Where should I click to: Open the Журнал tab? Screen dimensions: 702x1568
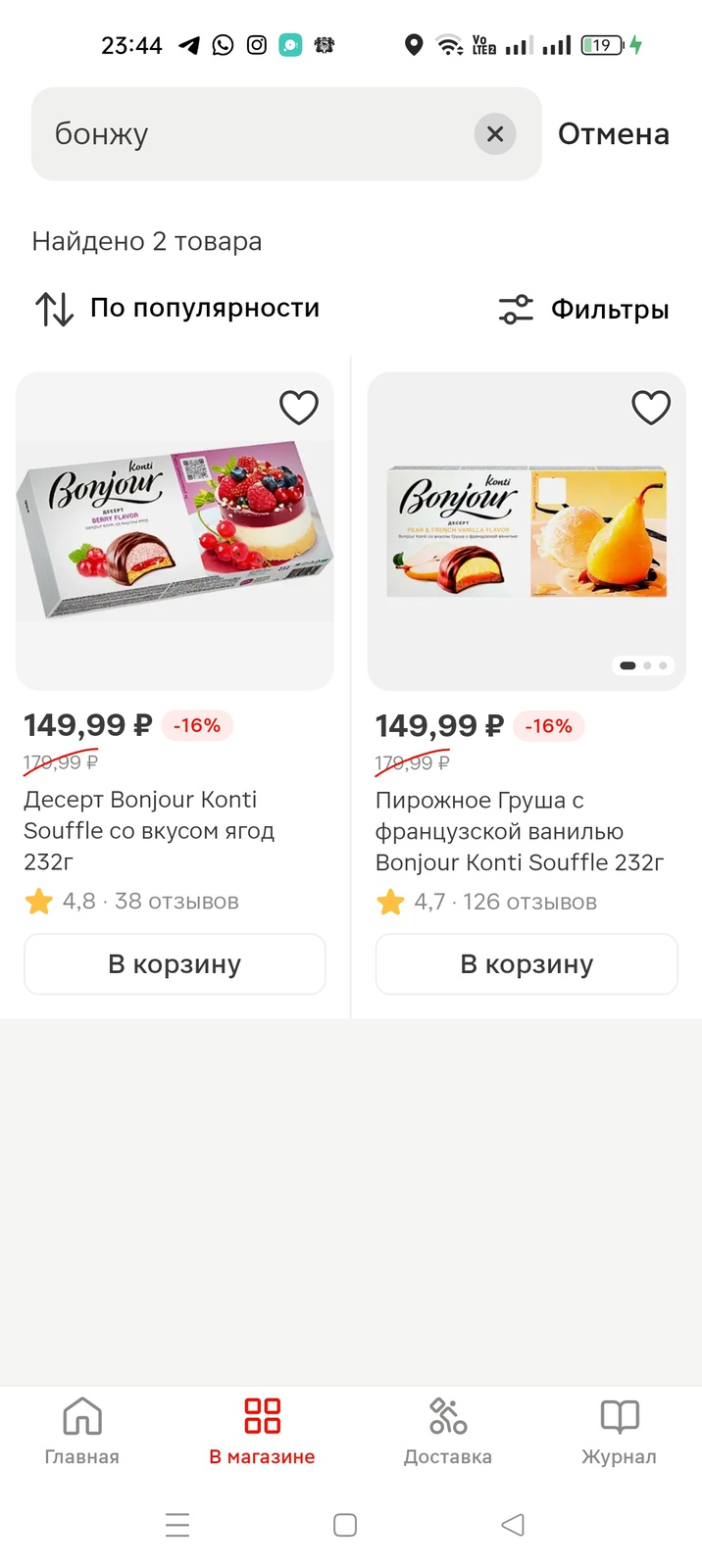coord(619,1431)
